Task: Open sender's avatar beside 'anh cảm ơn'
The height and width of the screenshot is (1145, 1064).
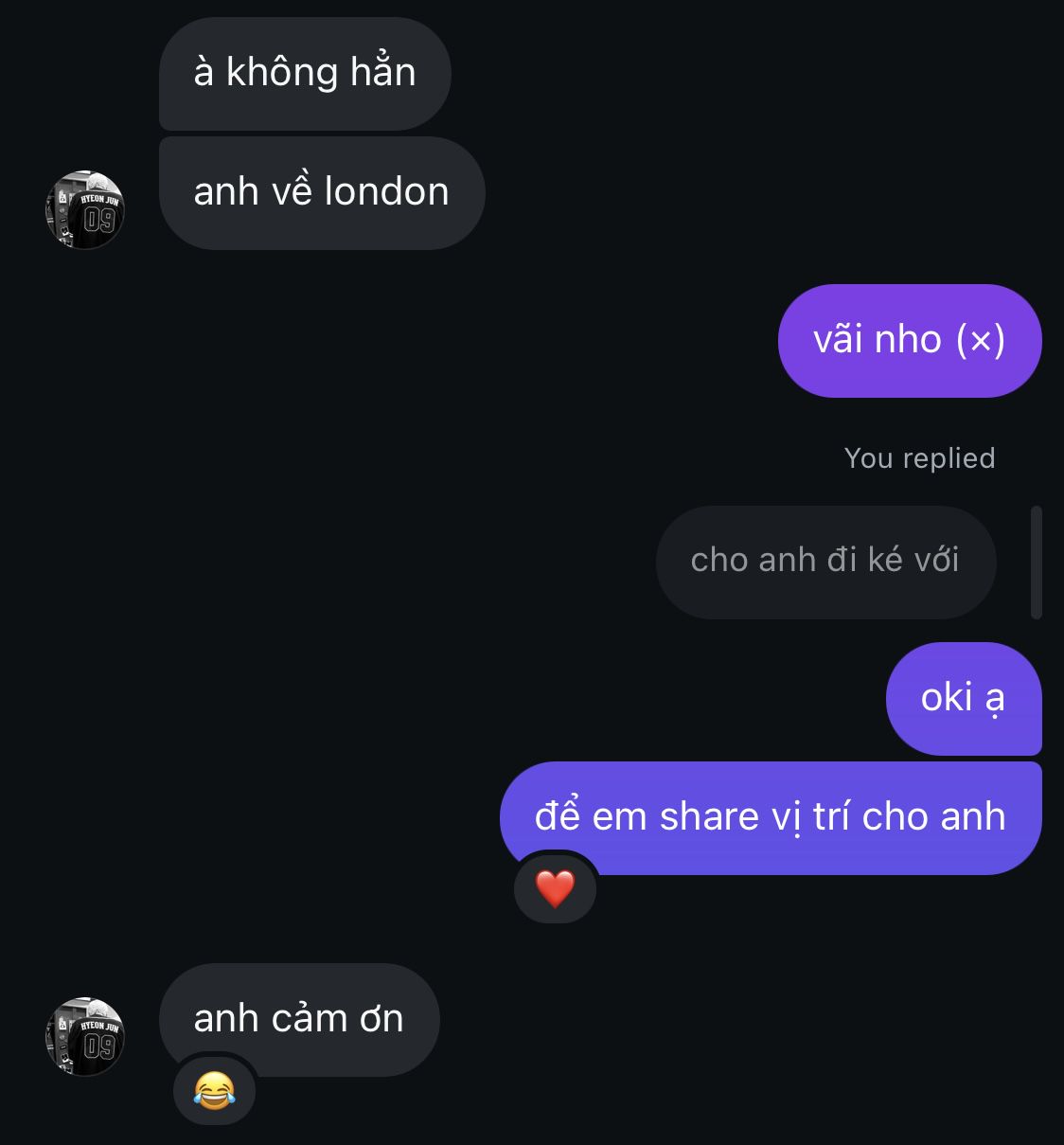Action: tap(85, 1036)
